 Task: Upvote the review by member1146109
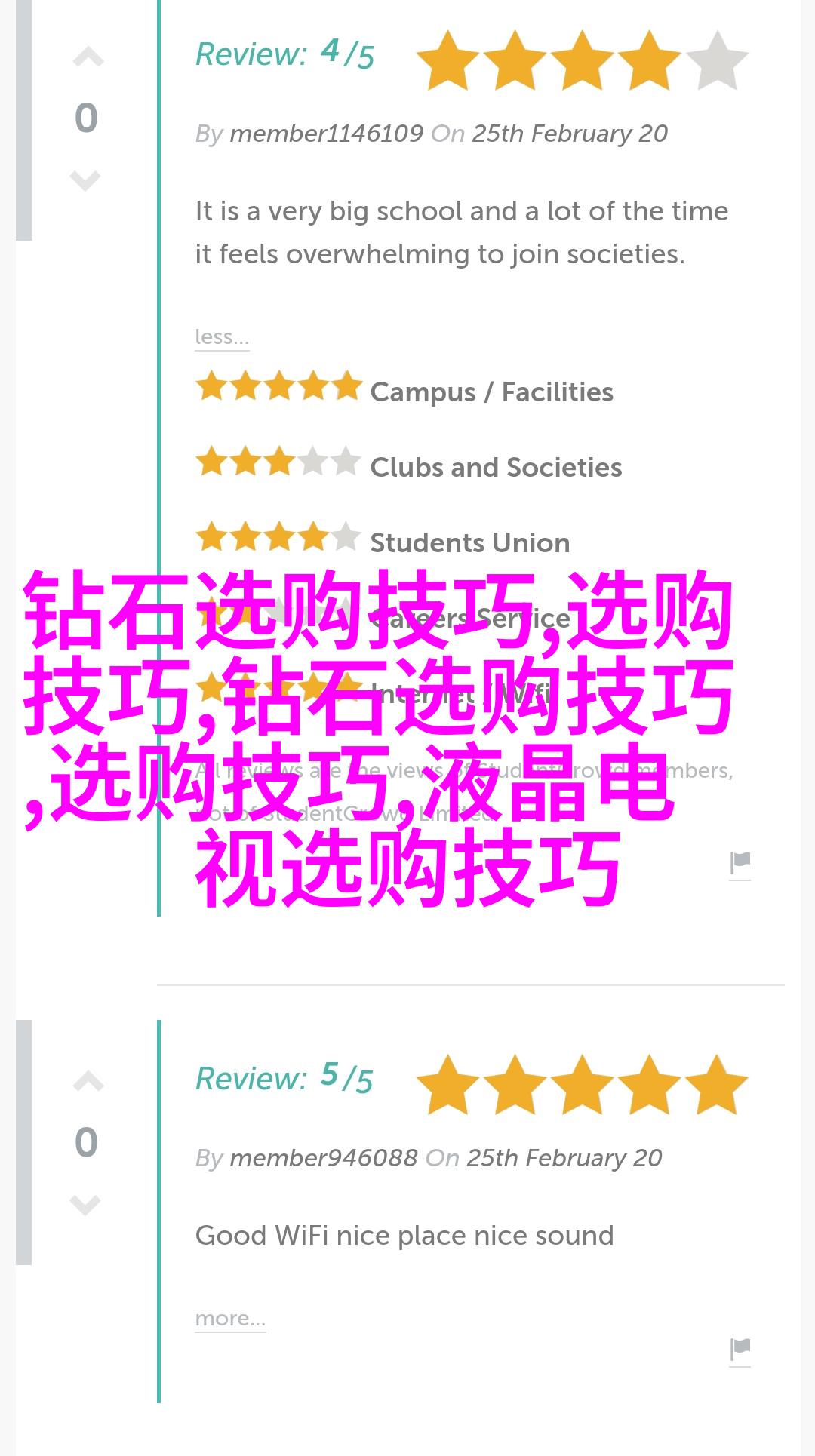(x=88, y=58)
